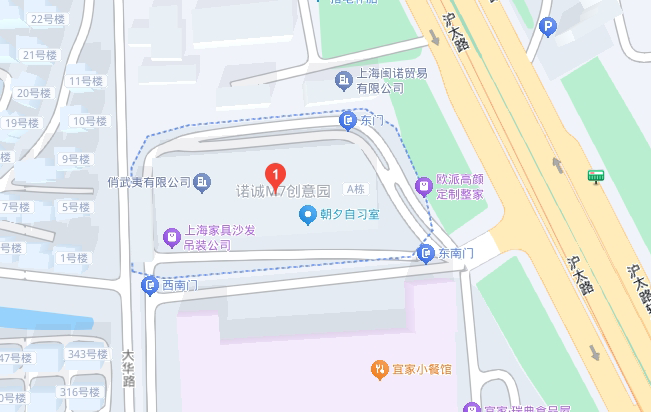Tap the red marker for 诺诚M7创意园
Screen dimensions: 651x412
click(278, 171)
